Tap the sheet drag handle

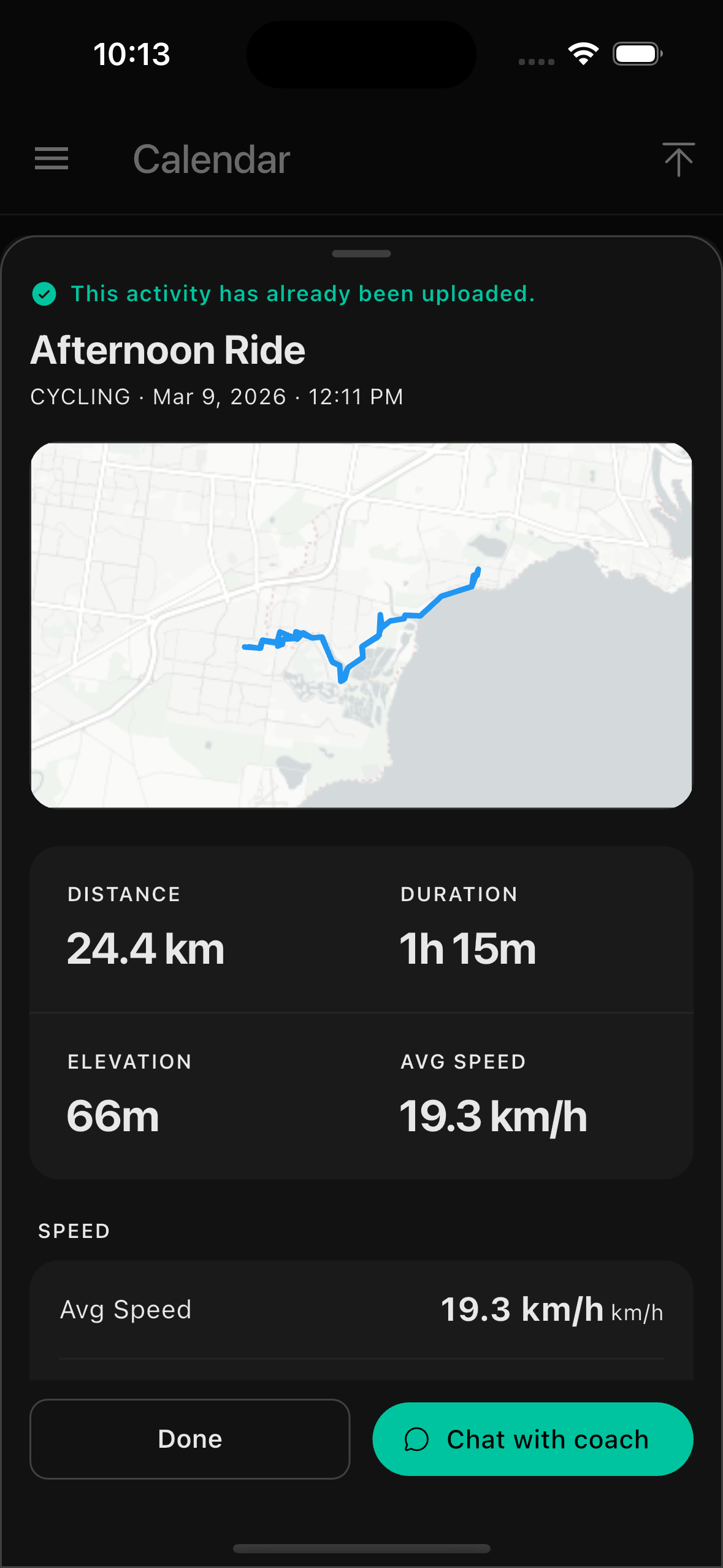coord(361,254)
